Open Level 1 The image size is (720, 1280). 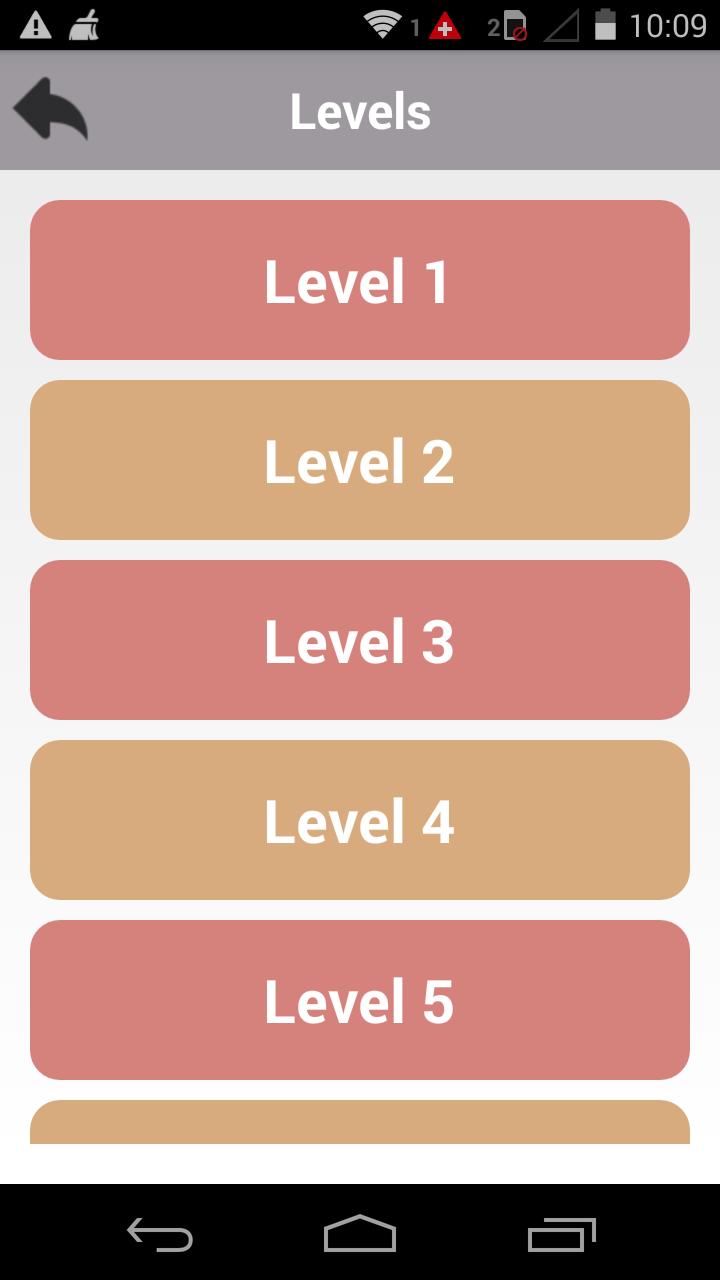coord(360,280)
